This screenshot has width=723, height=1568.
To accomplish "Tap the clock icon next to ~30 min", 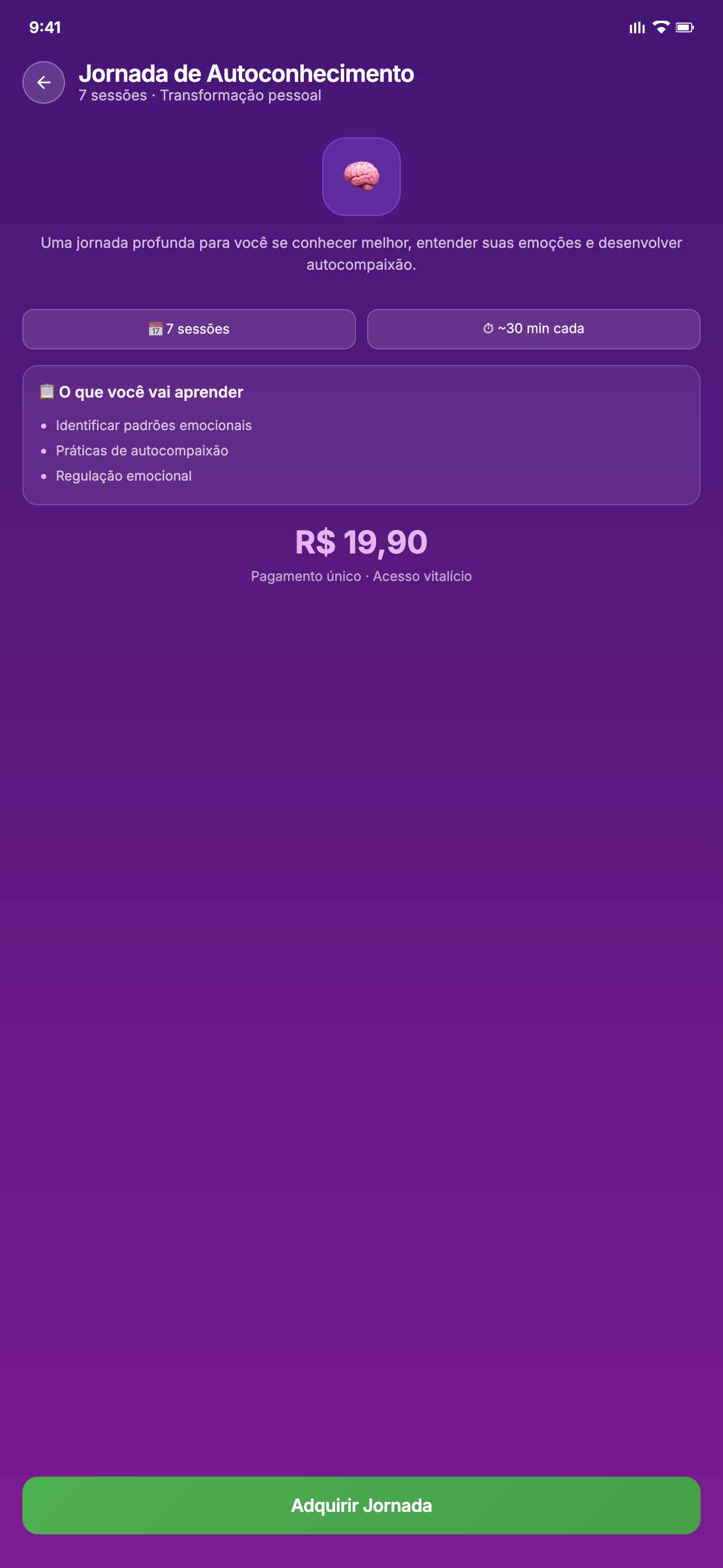I will pyautogui.click(x=488, y=329).
